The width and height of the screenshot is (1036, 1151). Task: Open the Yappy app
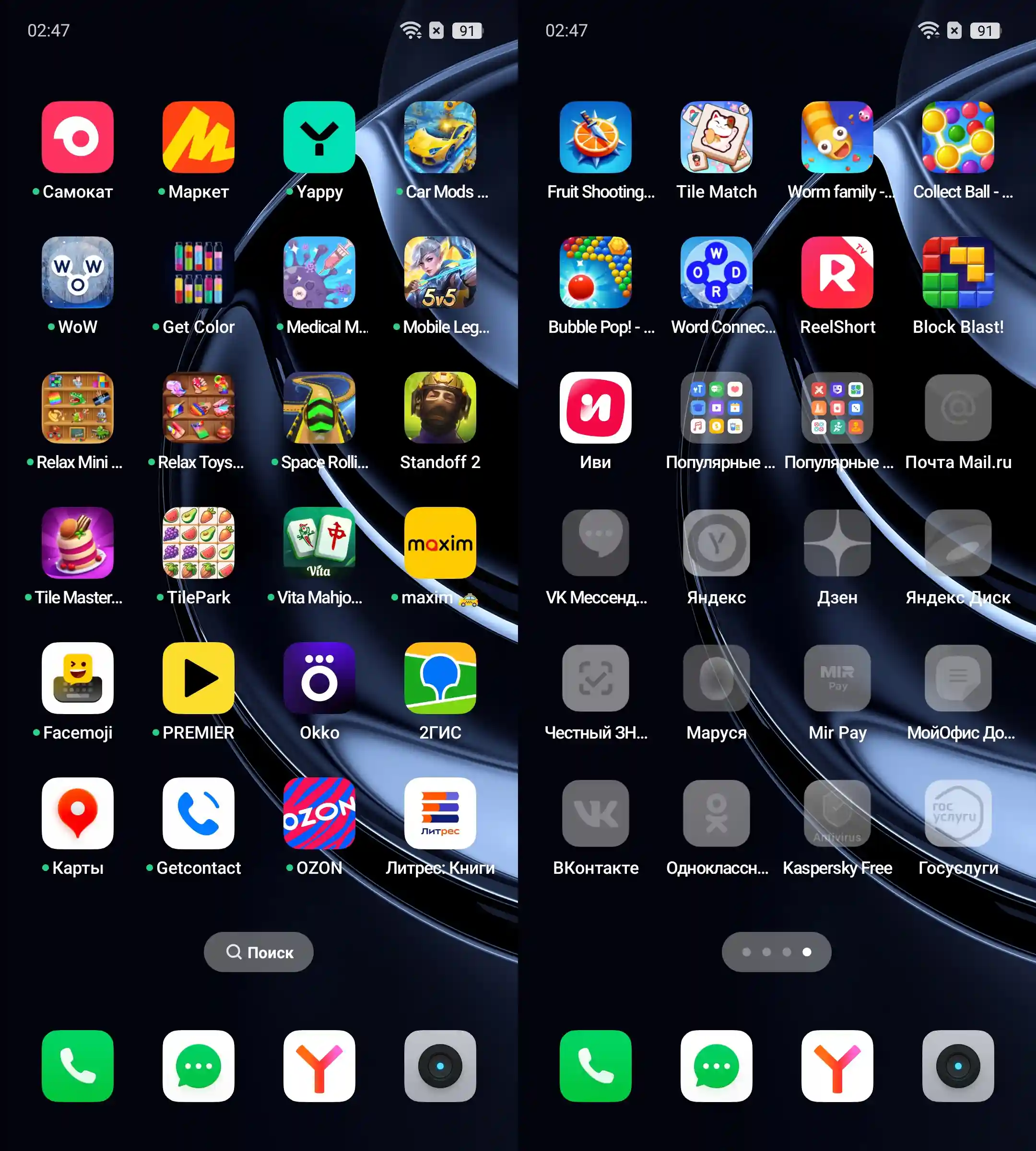tap(319, 137)
